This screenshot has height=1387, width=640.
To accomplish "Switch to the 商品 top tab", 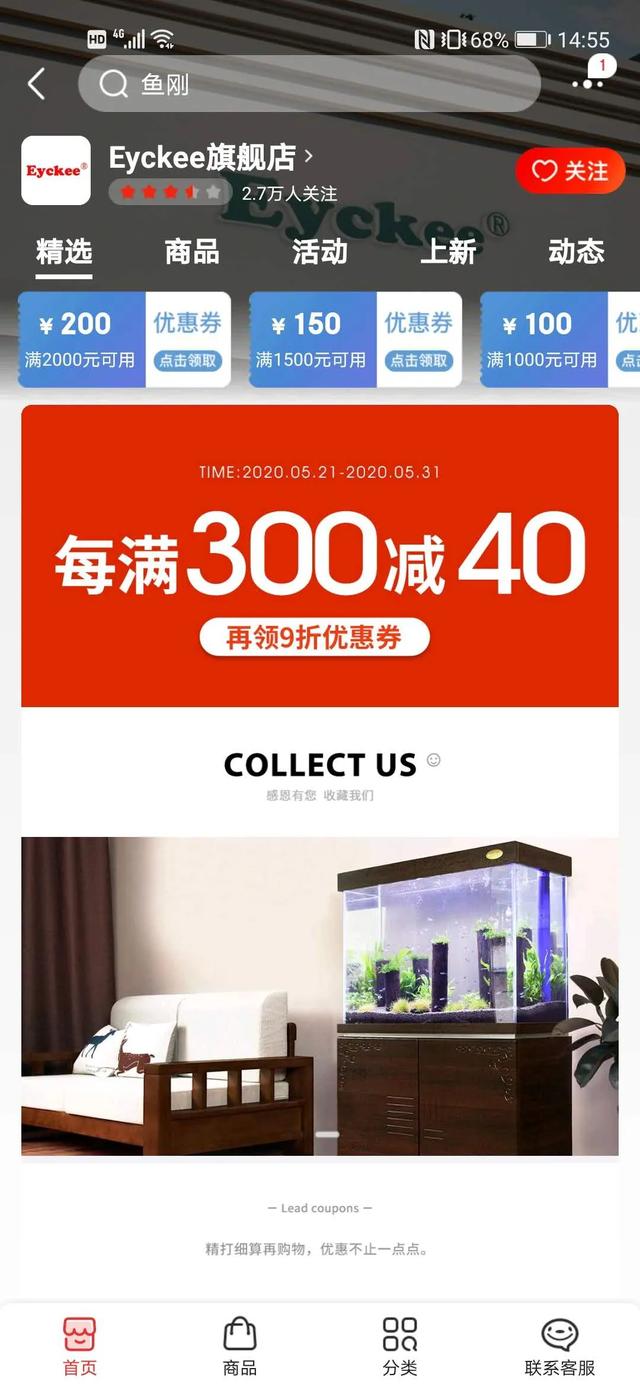I will click(192, 252).
